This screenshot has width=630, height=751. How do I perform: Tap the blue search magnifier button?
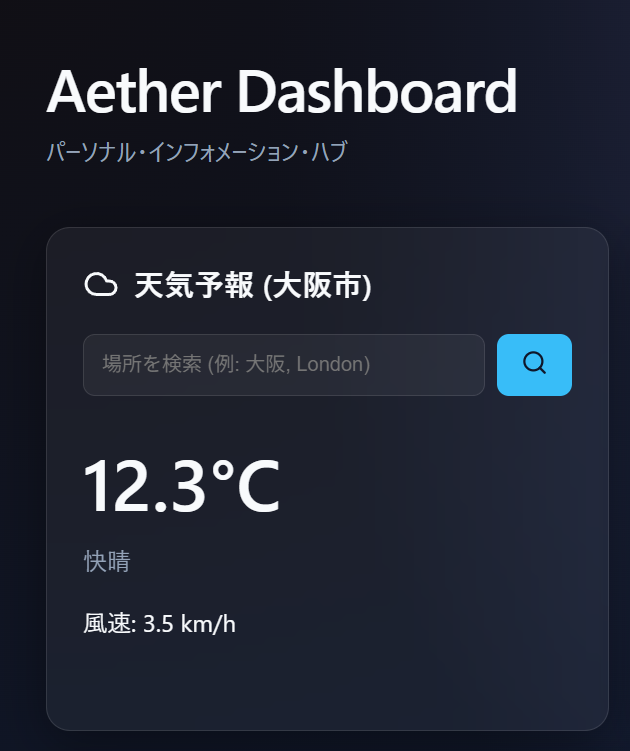coord(534,365)
